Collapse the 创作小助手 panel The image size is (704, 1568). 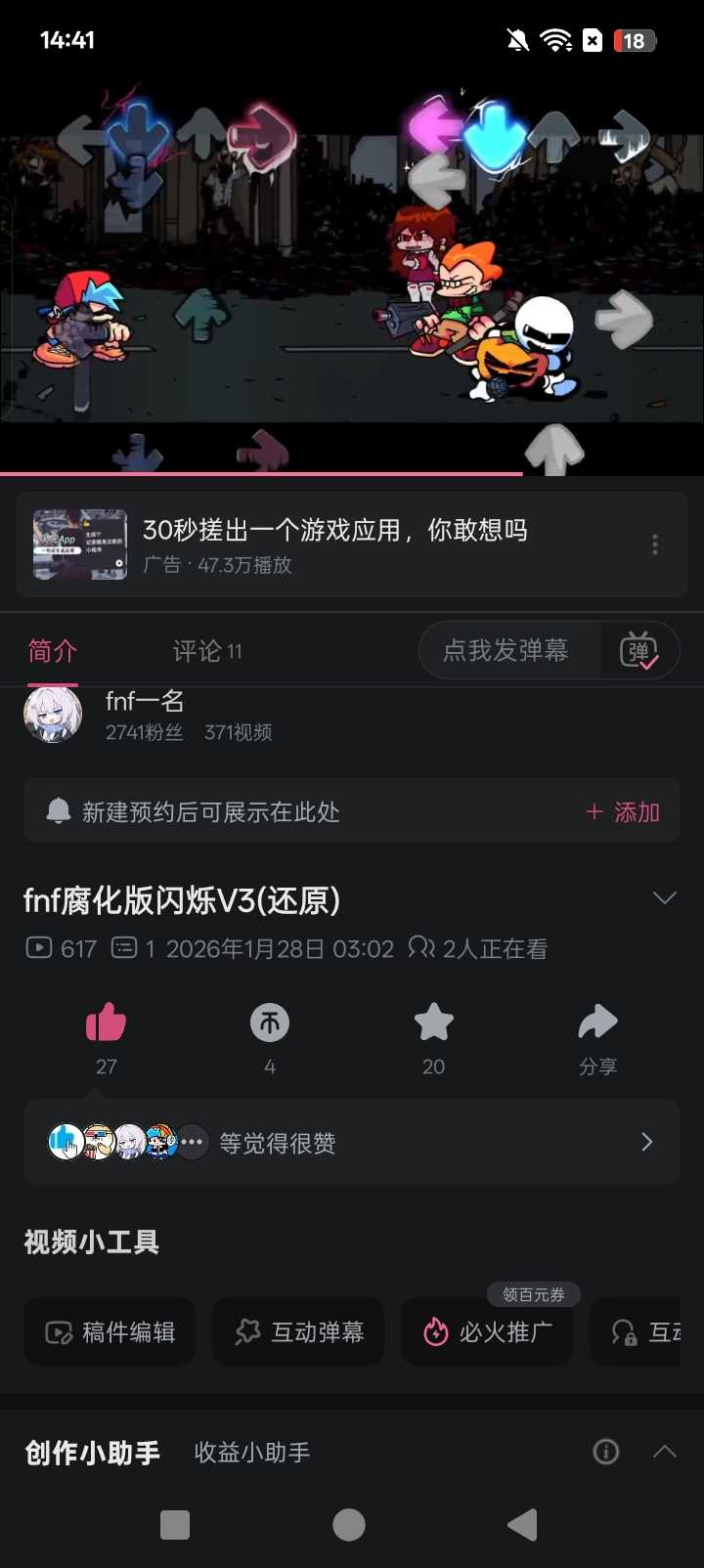pos(665,1452)
